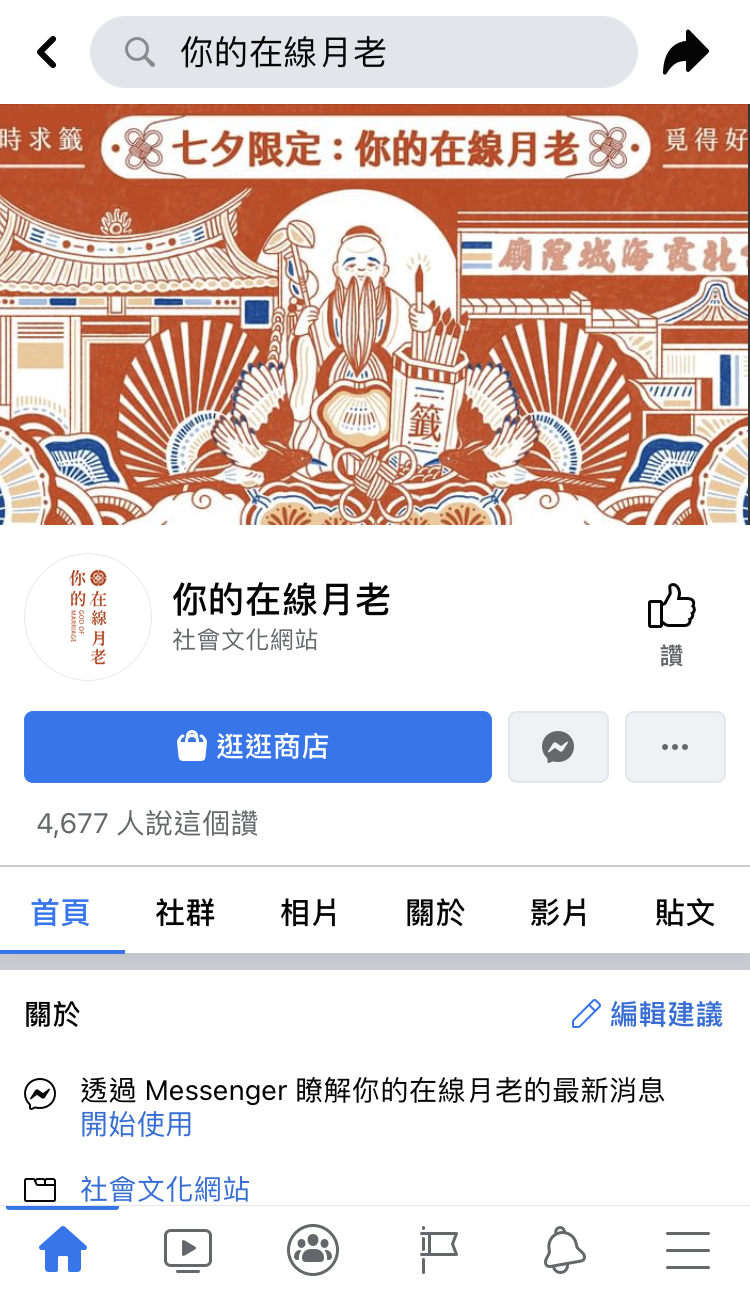Switch to the 社群 tab
The height and width of the screenshot is (1294, 750).
(x=185, y=912)
